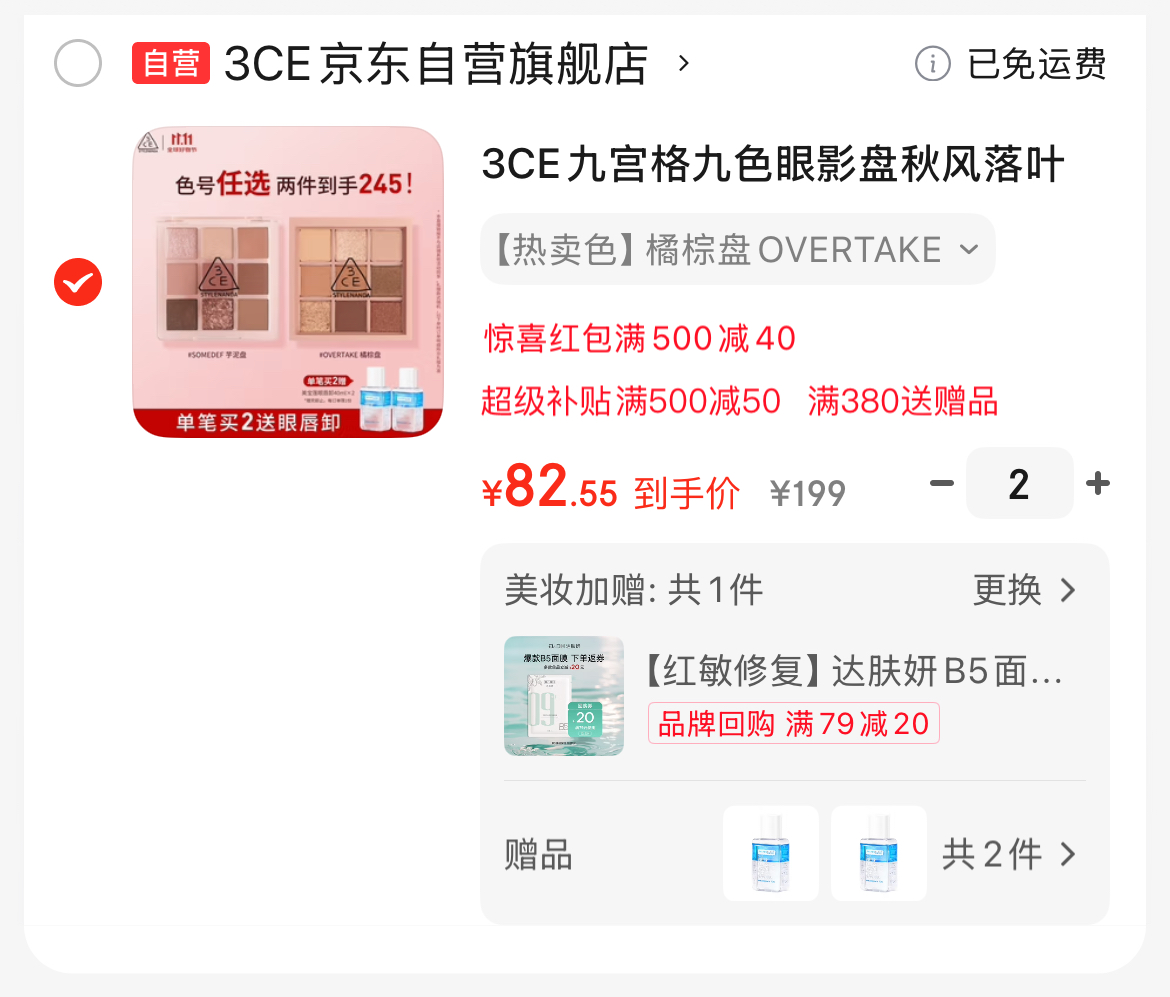Open the 达肤妍B5面膜 gift item
Screen dimensions: 1170x997
coord(850,673)
